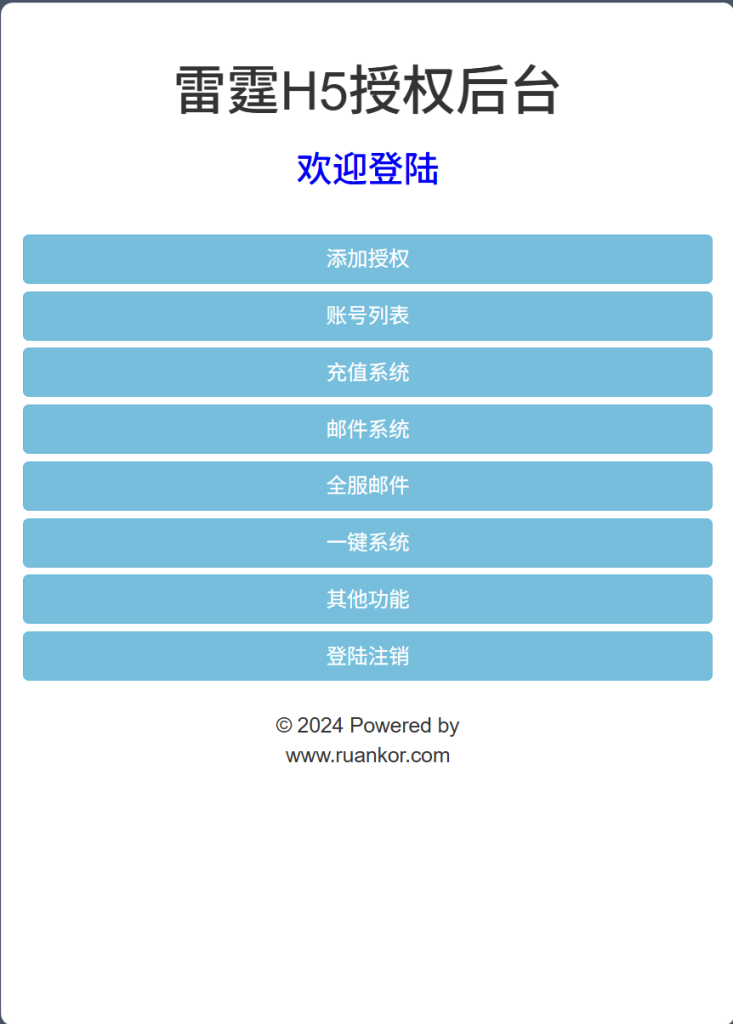Go to 充值系统 recharge system

click(x=367, y=373)
